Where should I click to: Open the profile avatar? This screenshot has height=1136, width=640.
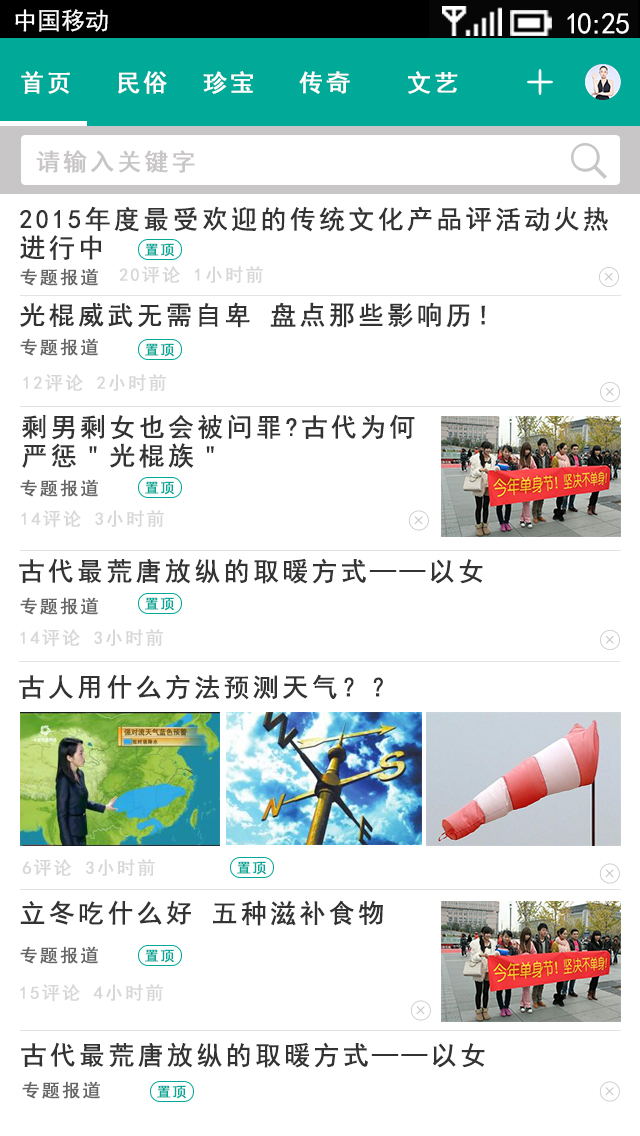602,83
